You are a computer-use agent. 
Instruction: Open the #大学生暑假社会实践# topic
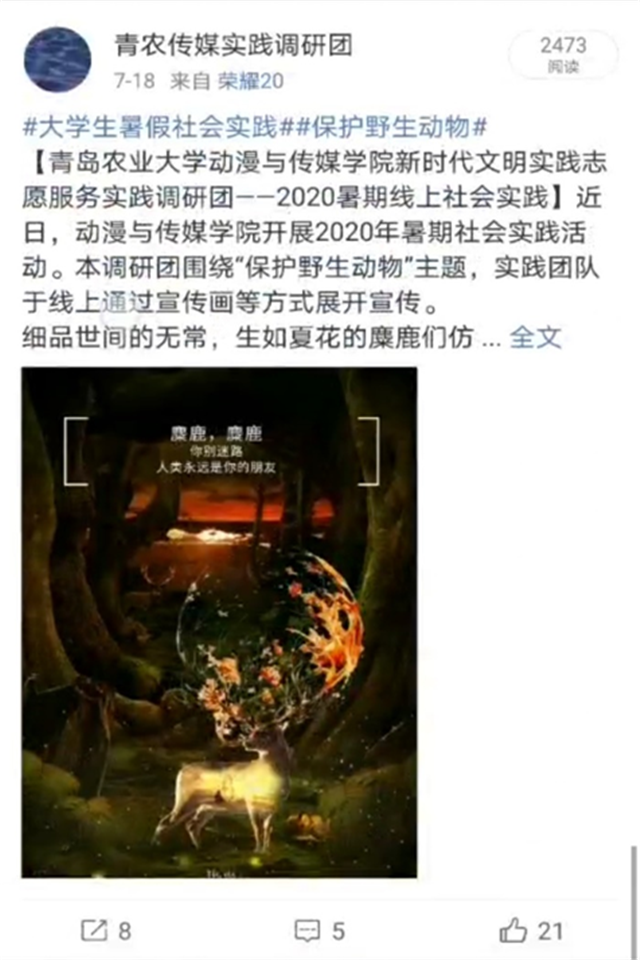pos(156,128)
